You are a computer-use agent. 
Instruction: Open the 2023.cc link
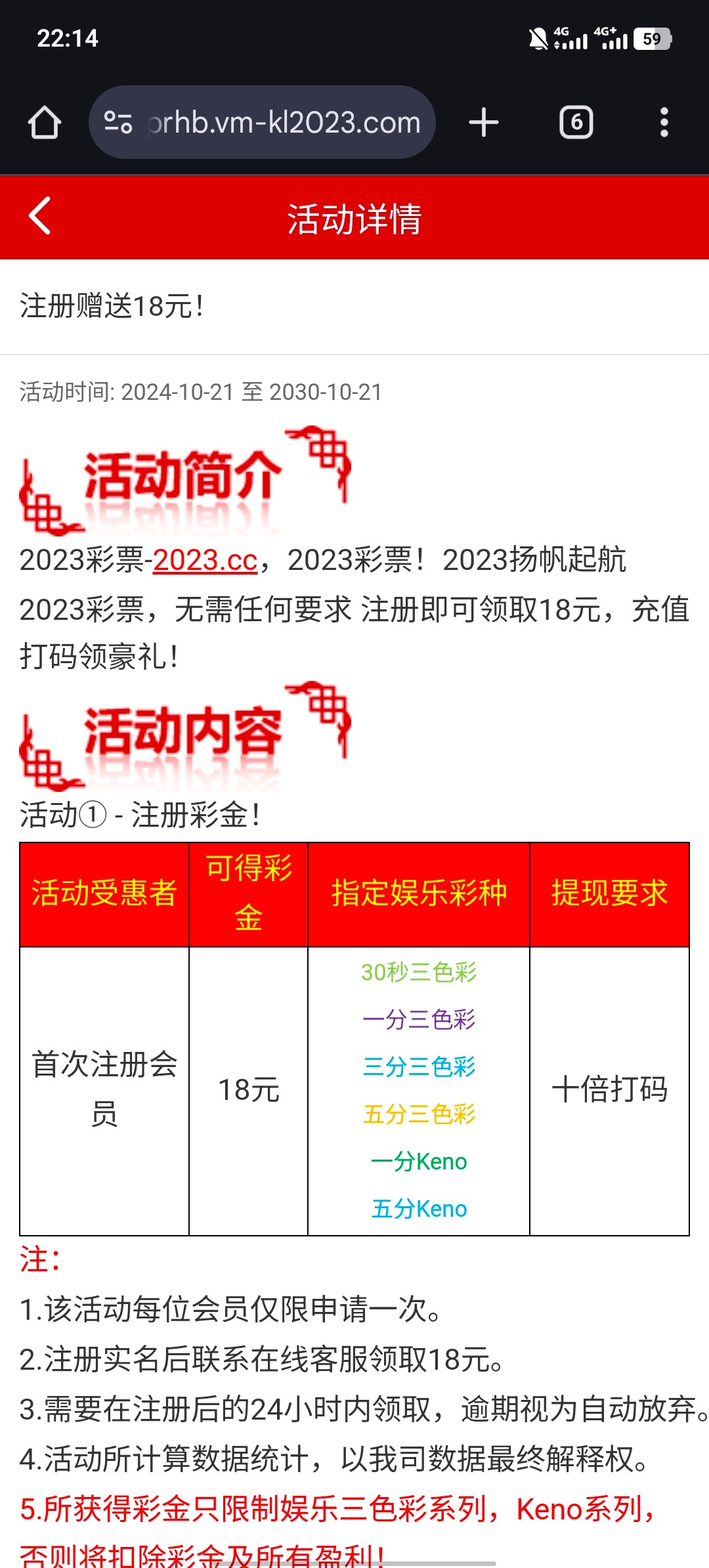tap(205, 560)
